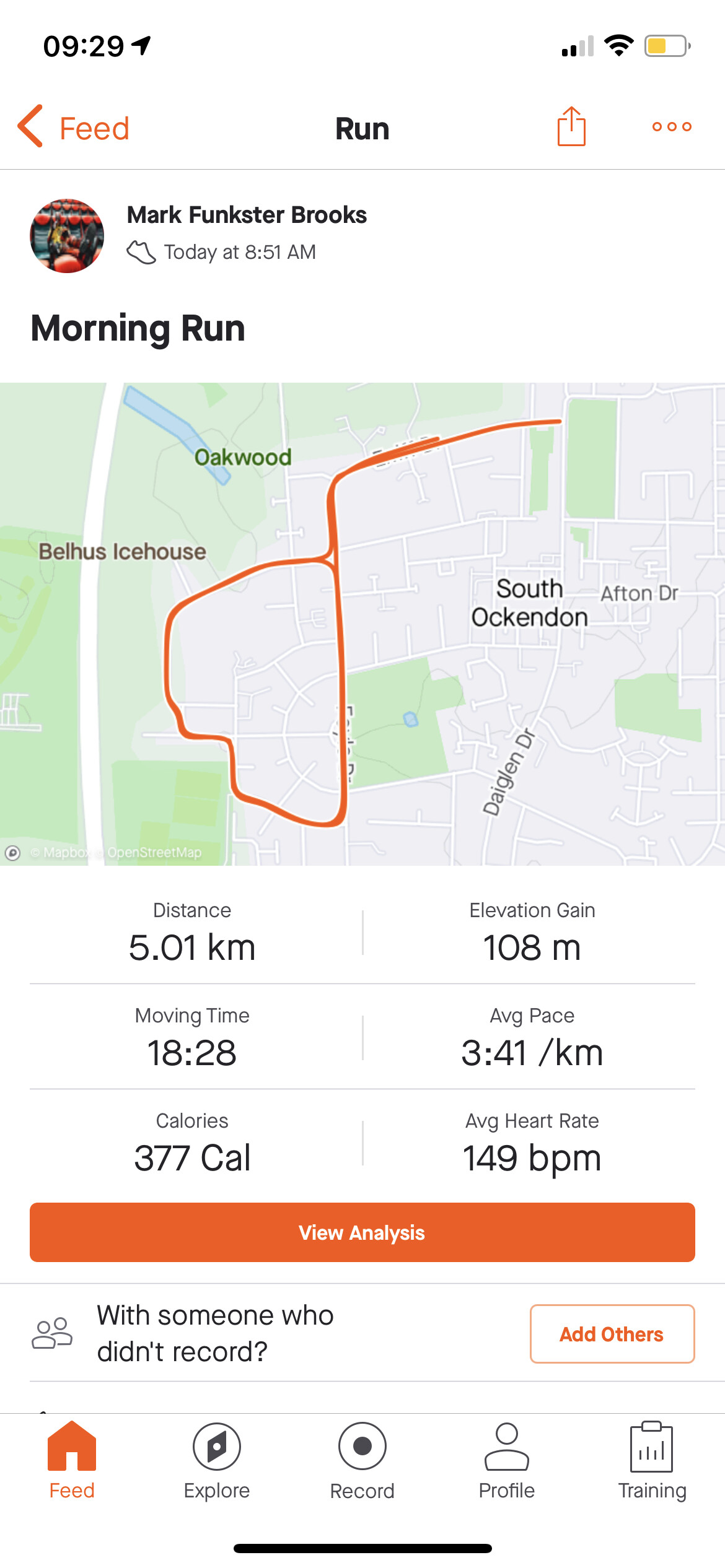Open the Training tab
This screenshot has width=725, height=1568.
click(652, 1460)
